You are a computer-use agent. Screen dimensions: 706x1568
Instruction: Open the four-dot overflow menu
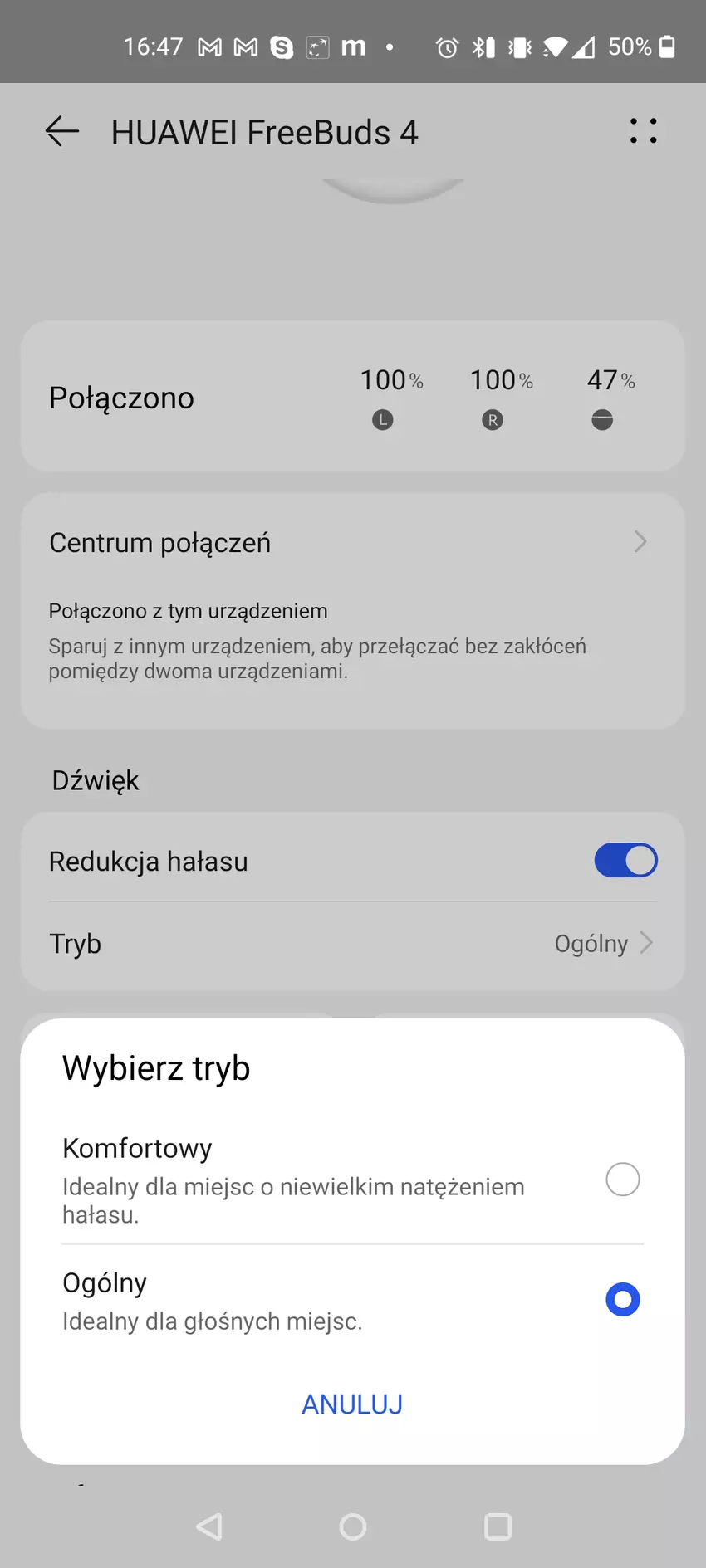[643, 131]
